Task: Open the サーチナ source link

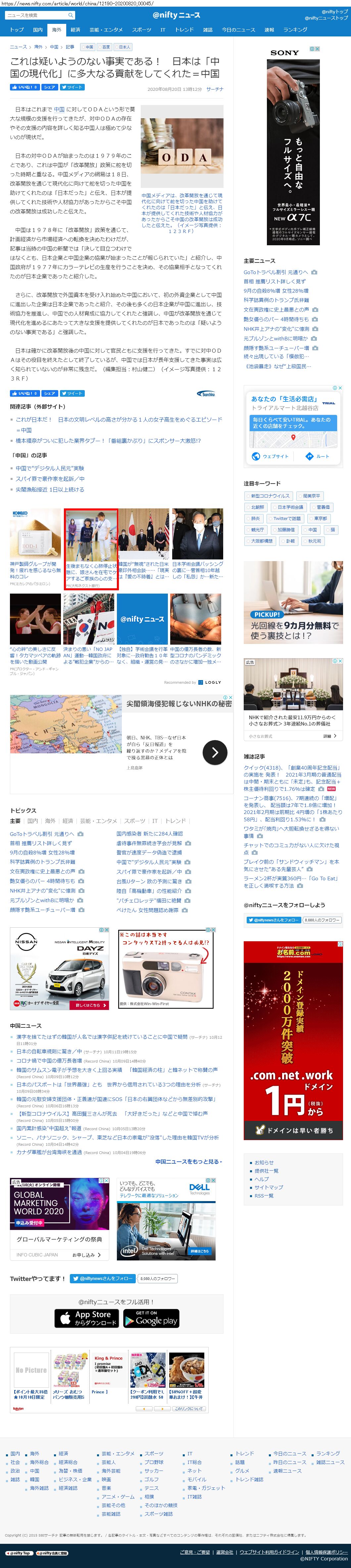Action: click(x=214, y=89)
